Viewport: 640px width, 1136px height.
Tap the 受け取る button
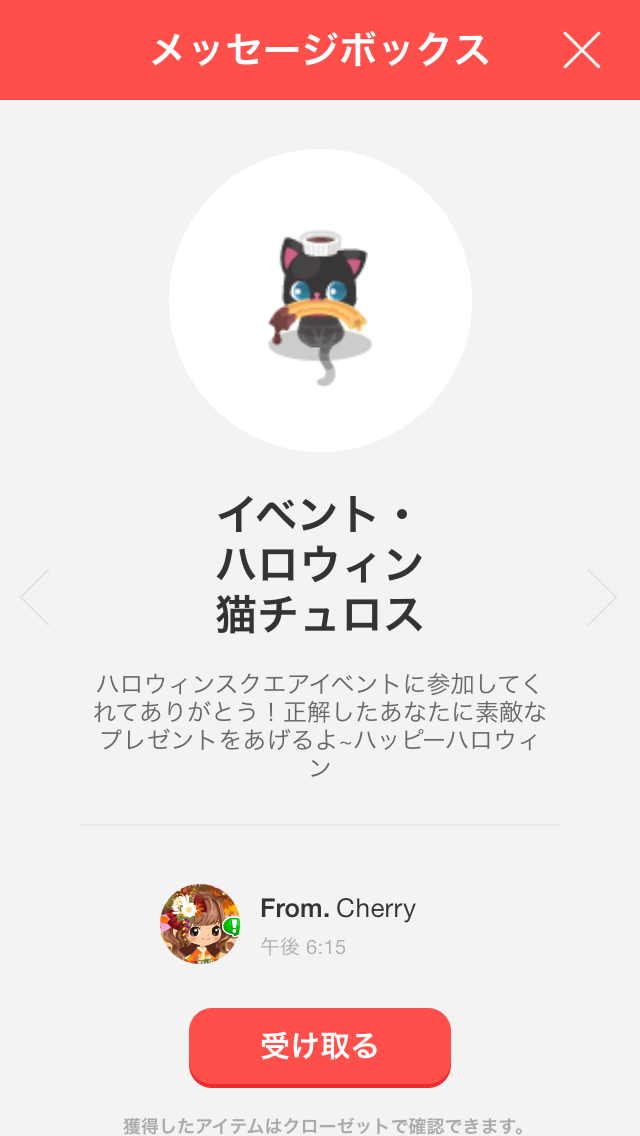pos(320,1046)
